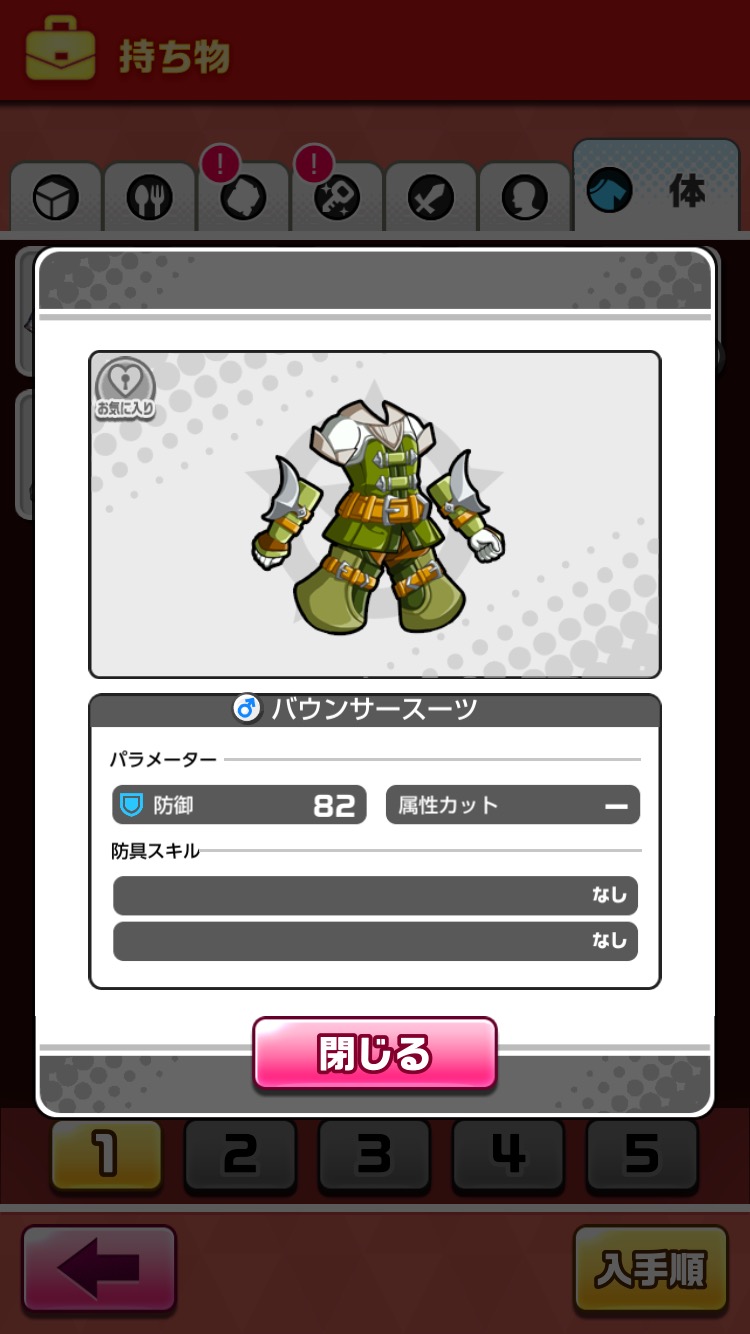Mark バウンサースーツ as favorite (お気に入り)
This screenshot has width=750, height=1334.
pyautogui.click(x=125, y=388)
